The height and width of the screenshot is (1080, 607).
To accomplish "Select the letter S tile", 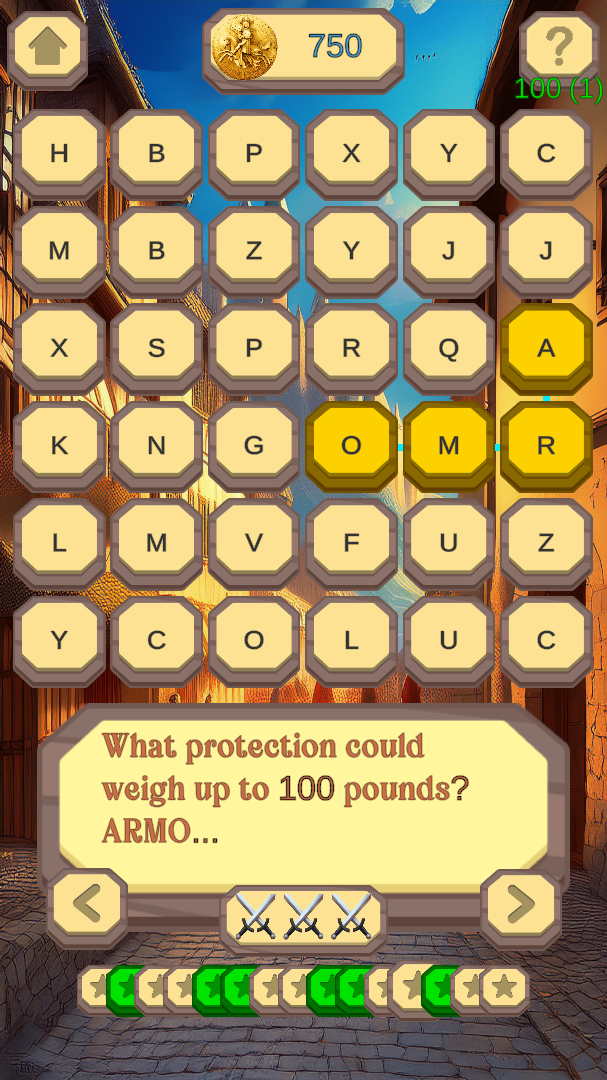I will (x=156, y=348).
